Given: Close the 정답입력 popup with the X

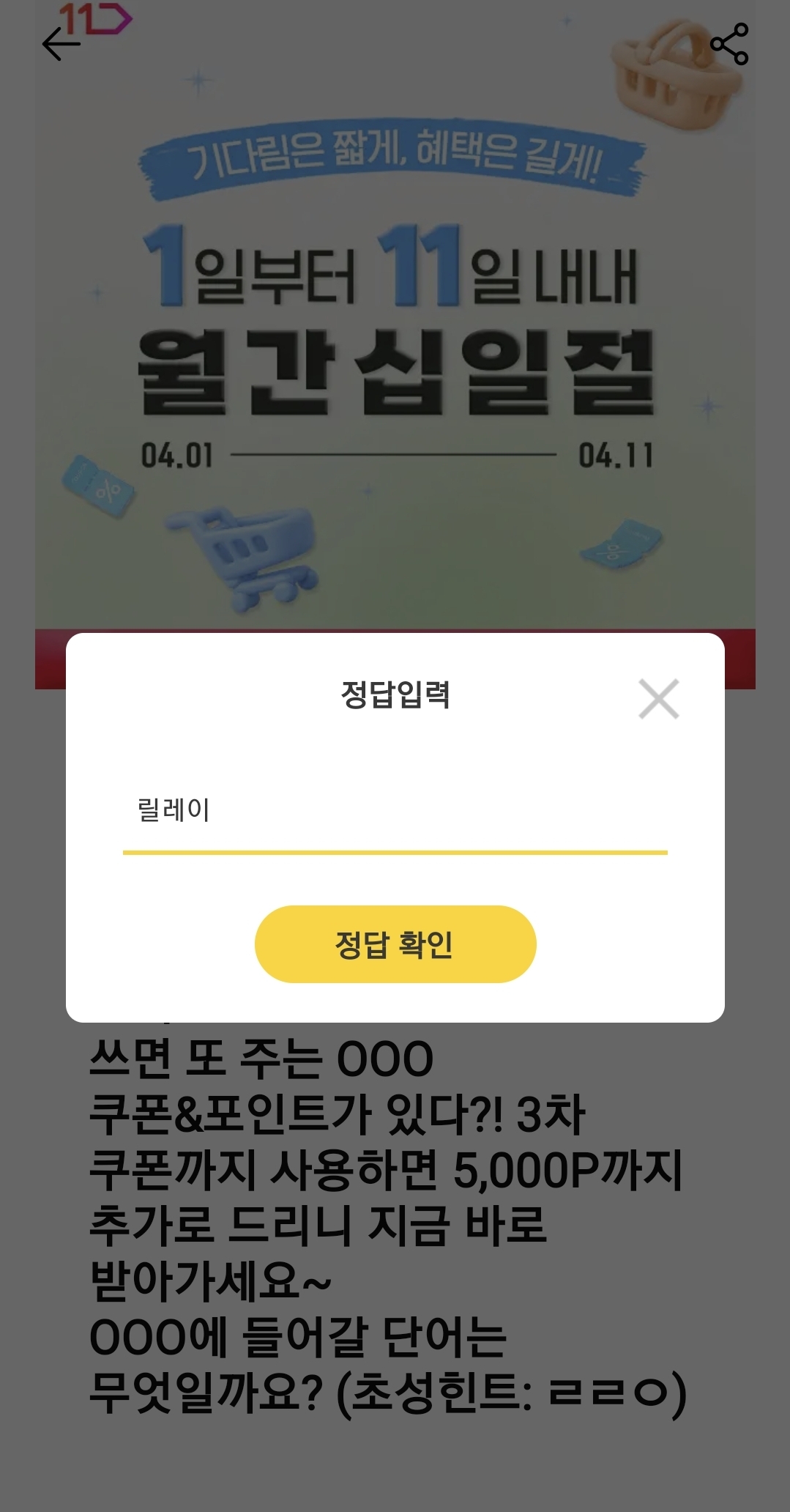Looking at the screenshot, I should pos(658,700).
